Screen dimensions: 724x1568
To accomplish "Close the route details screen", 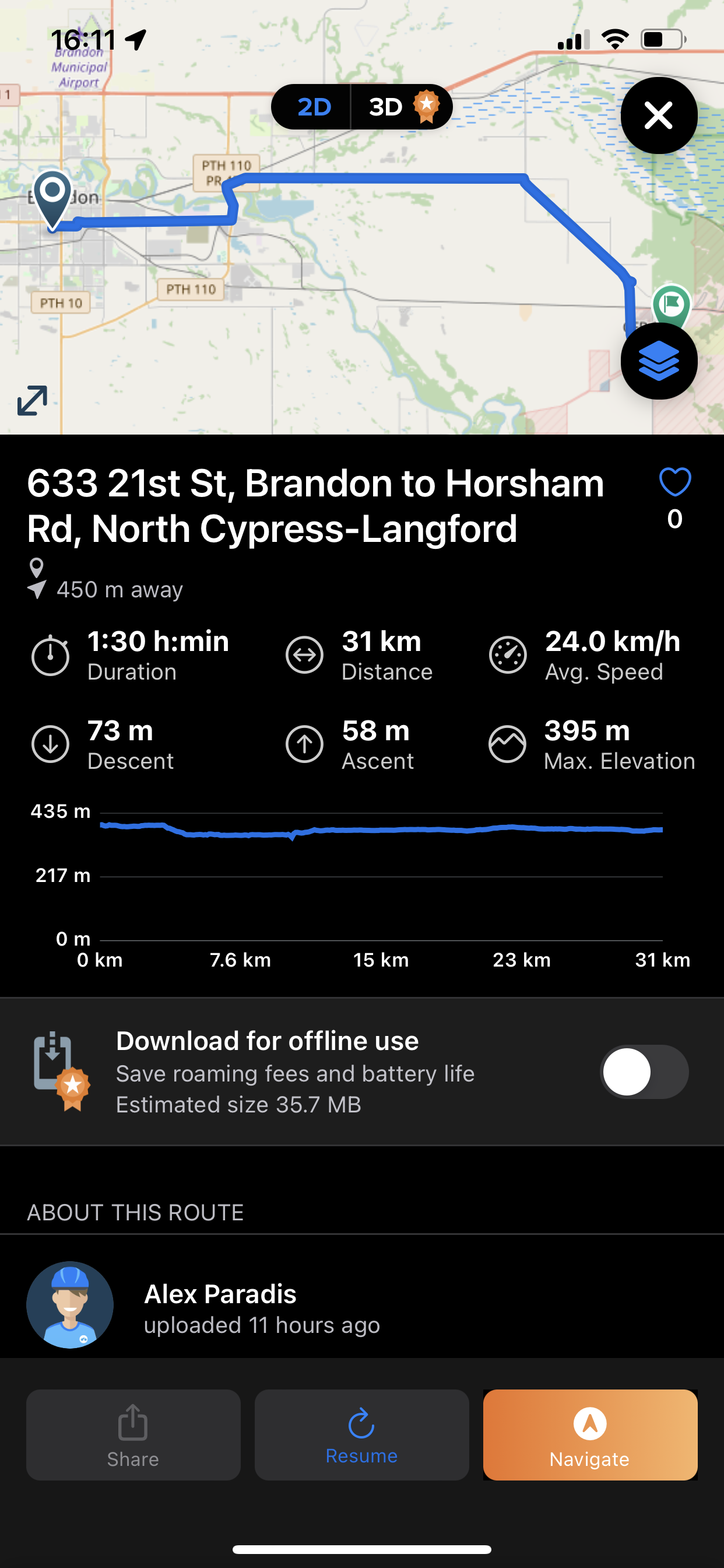I will (658, 116).
